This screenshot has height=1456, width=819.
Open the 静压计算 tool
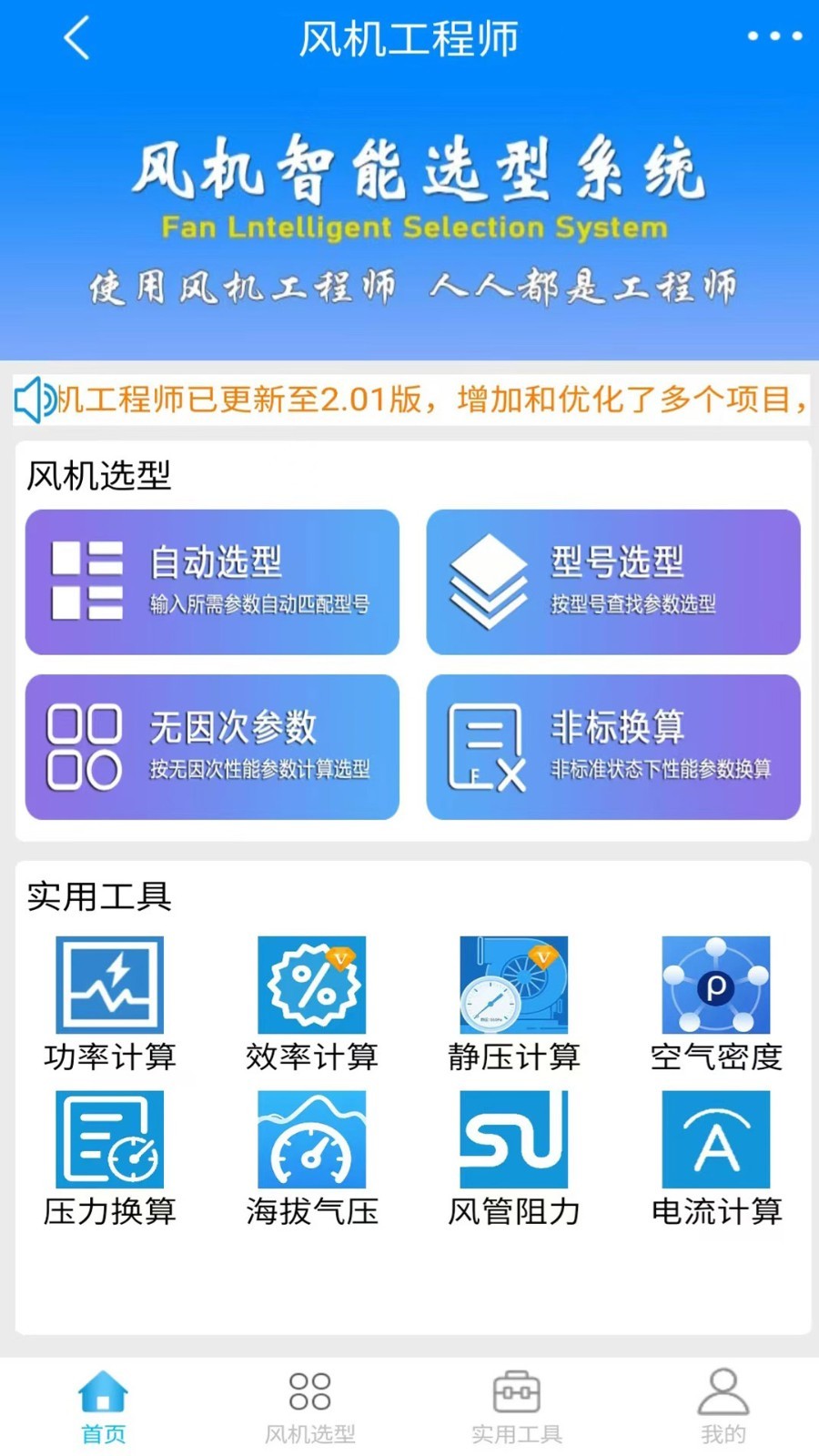pos(514,1003)
